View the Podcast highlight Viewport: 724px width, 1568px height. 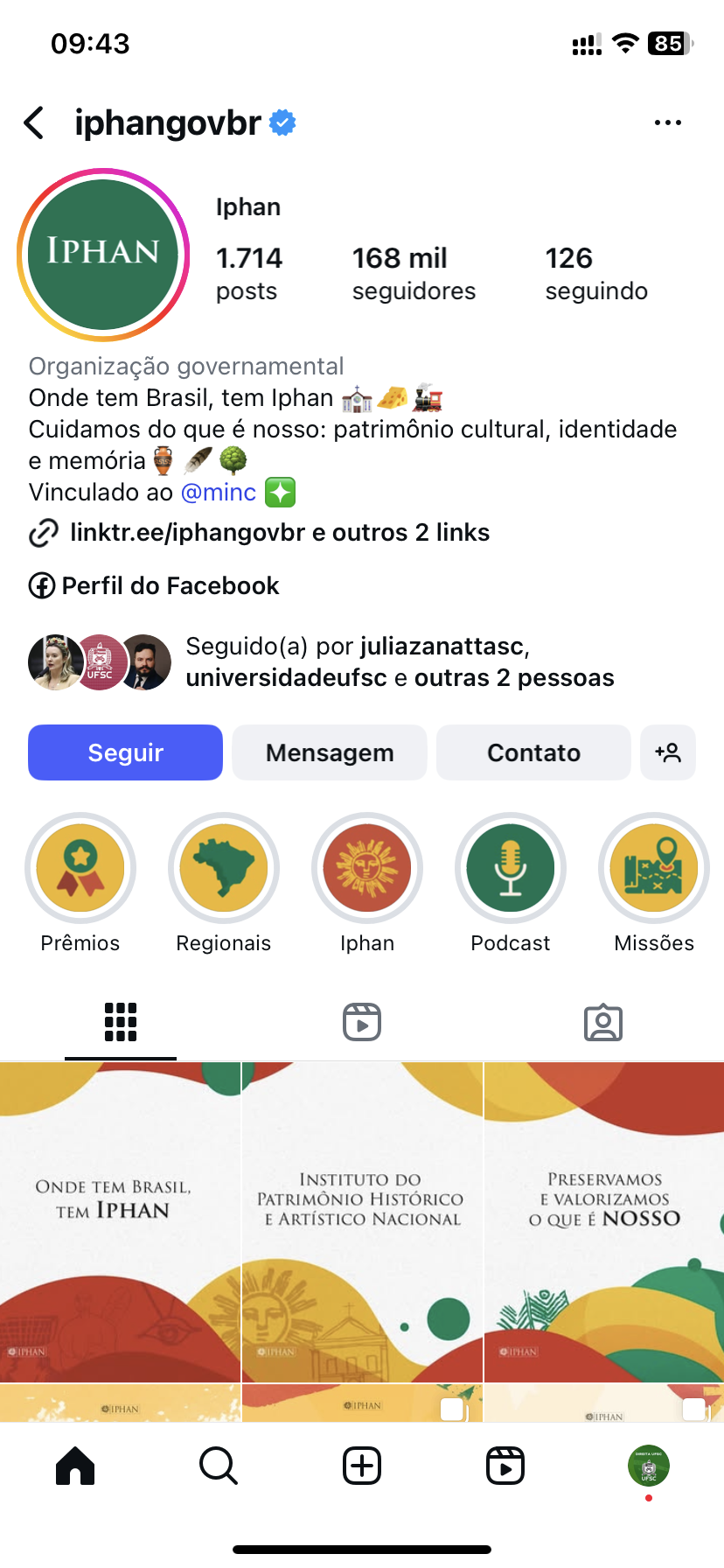511,868
